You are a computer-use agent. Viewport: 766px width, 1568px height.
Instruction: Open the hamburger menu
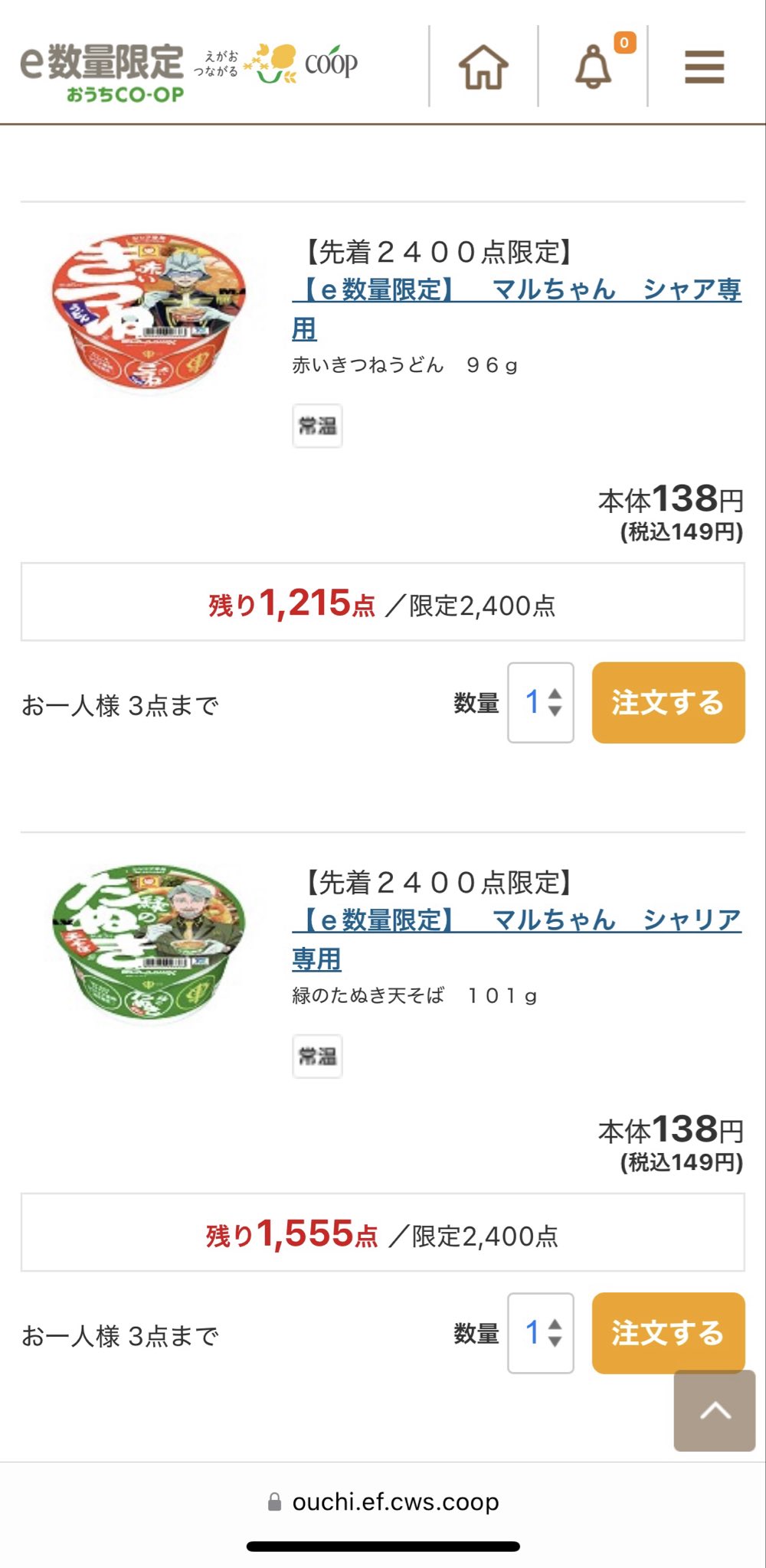704,67
